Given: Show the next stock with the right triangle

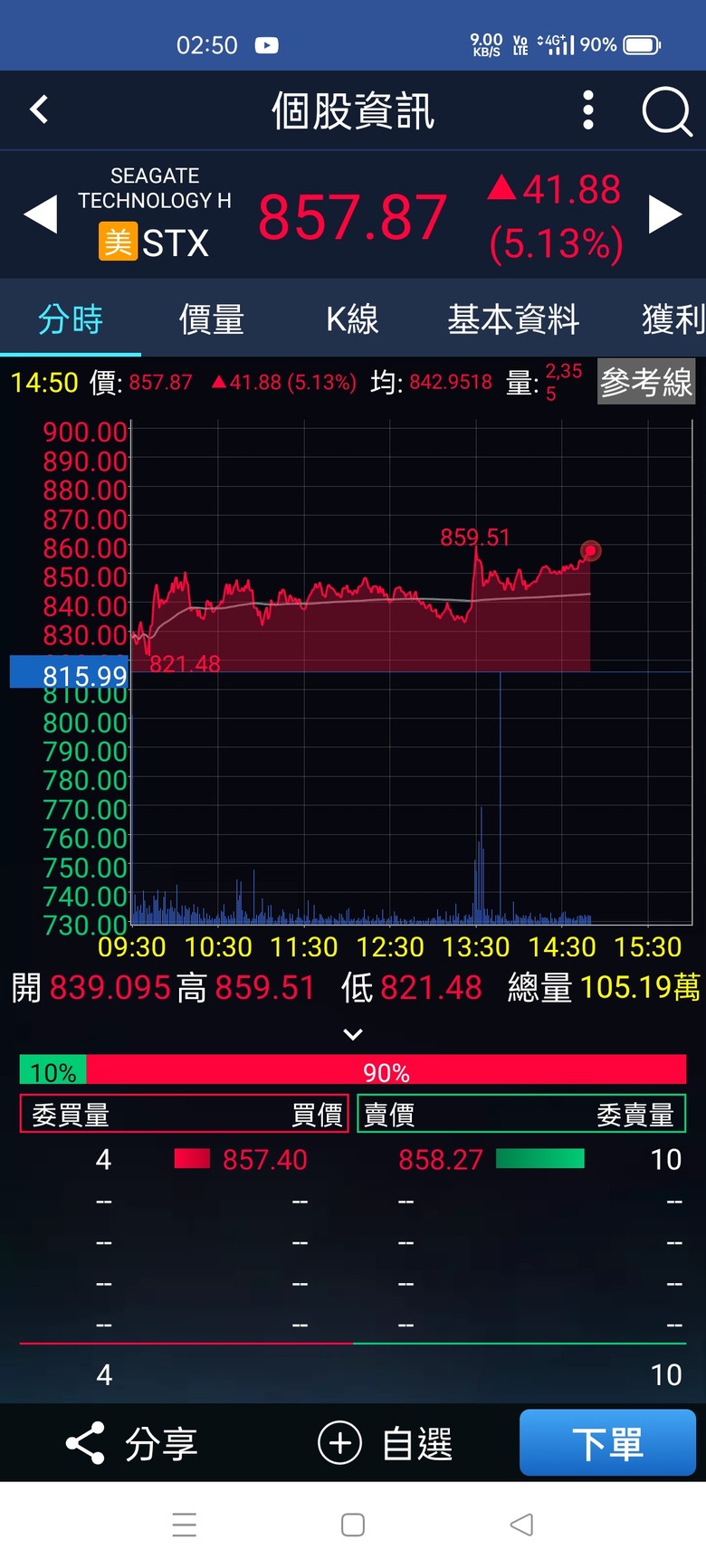Looking at the screenshot, I should pyautogui.click(x=665, y=215).
